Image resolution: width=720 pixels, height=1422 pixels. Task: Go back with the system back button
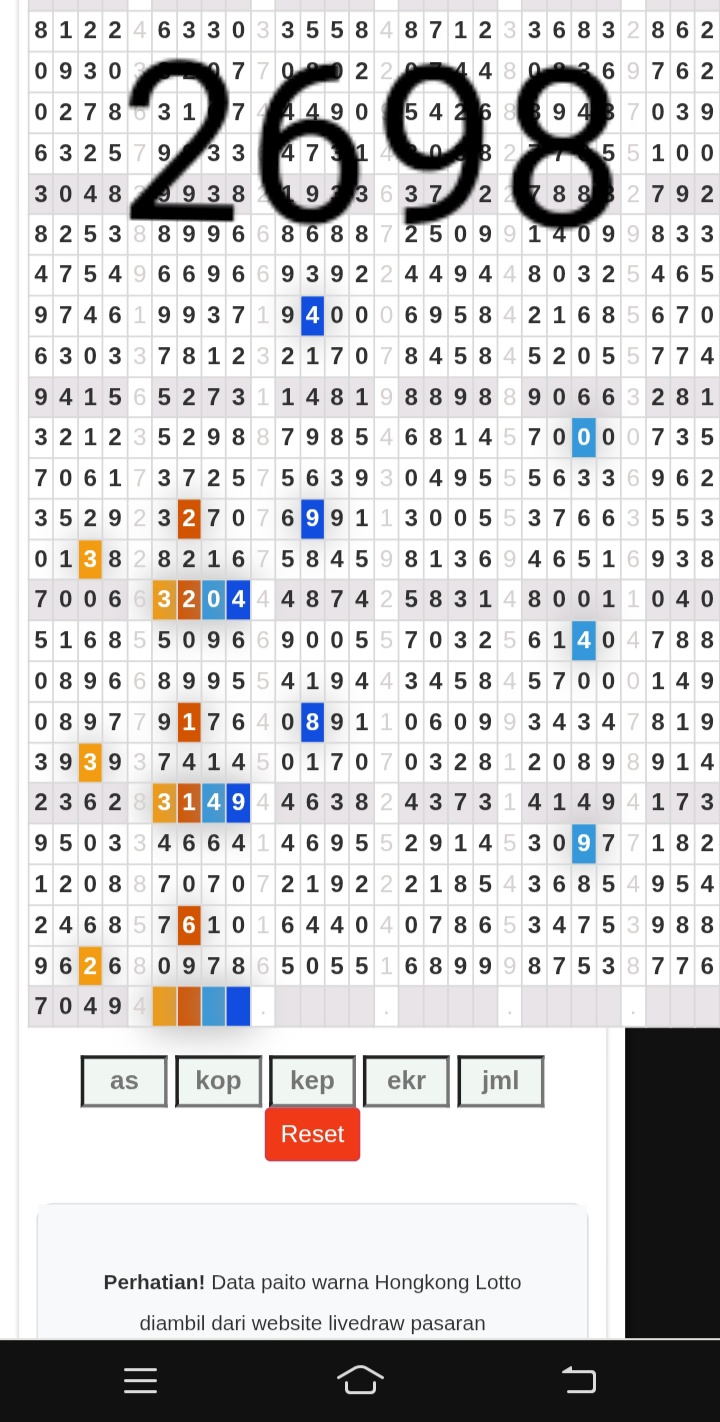579,1380
